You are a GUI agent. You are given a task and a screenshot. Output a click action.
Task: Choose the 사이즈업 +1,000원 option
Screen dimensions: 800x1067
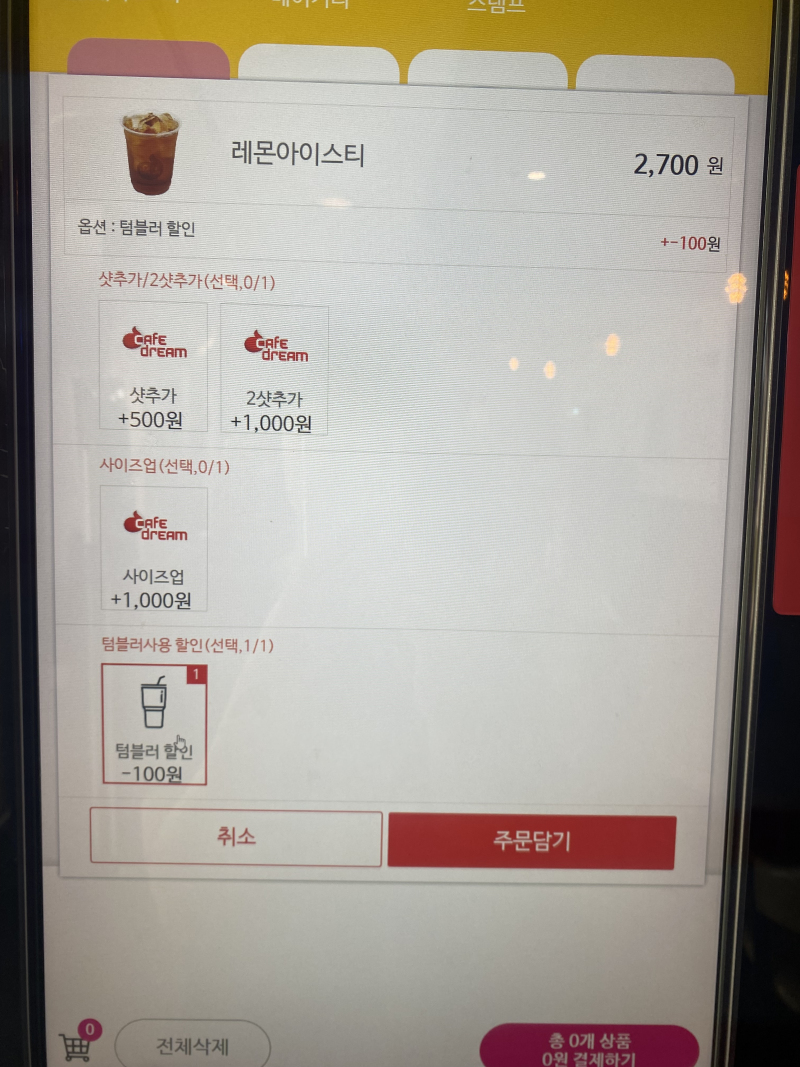[153, 549]
